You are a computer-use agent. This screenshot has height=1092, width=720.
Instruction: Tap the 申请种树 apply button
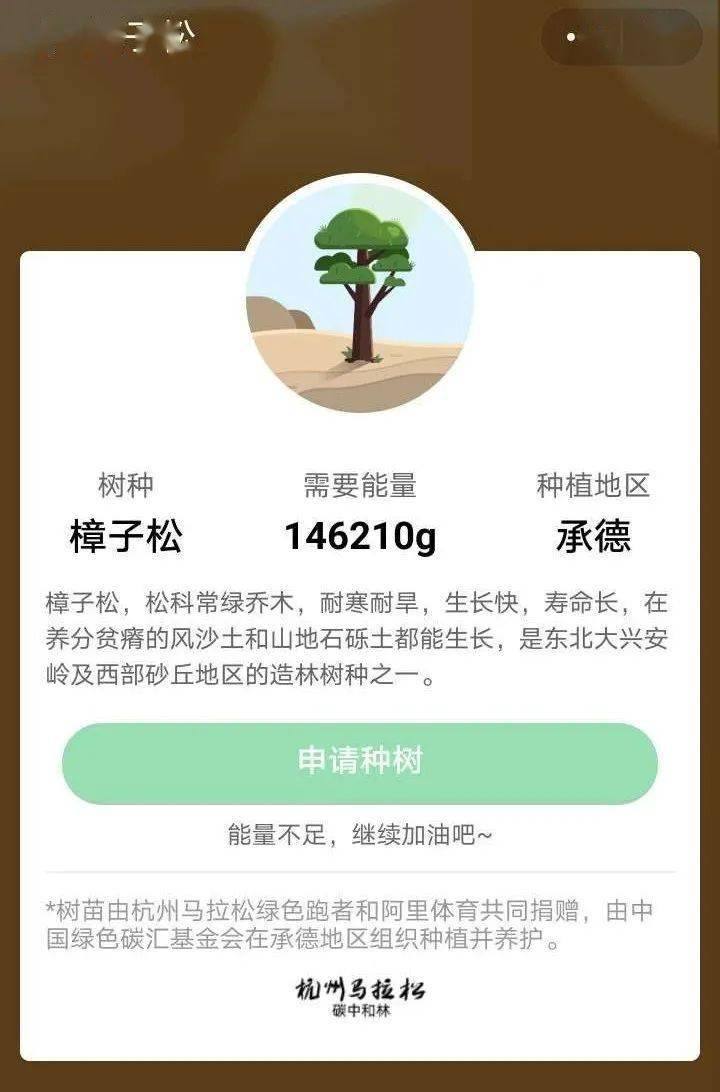(360, 762)
